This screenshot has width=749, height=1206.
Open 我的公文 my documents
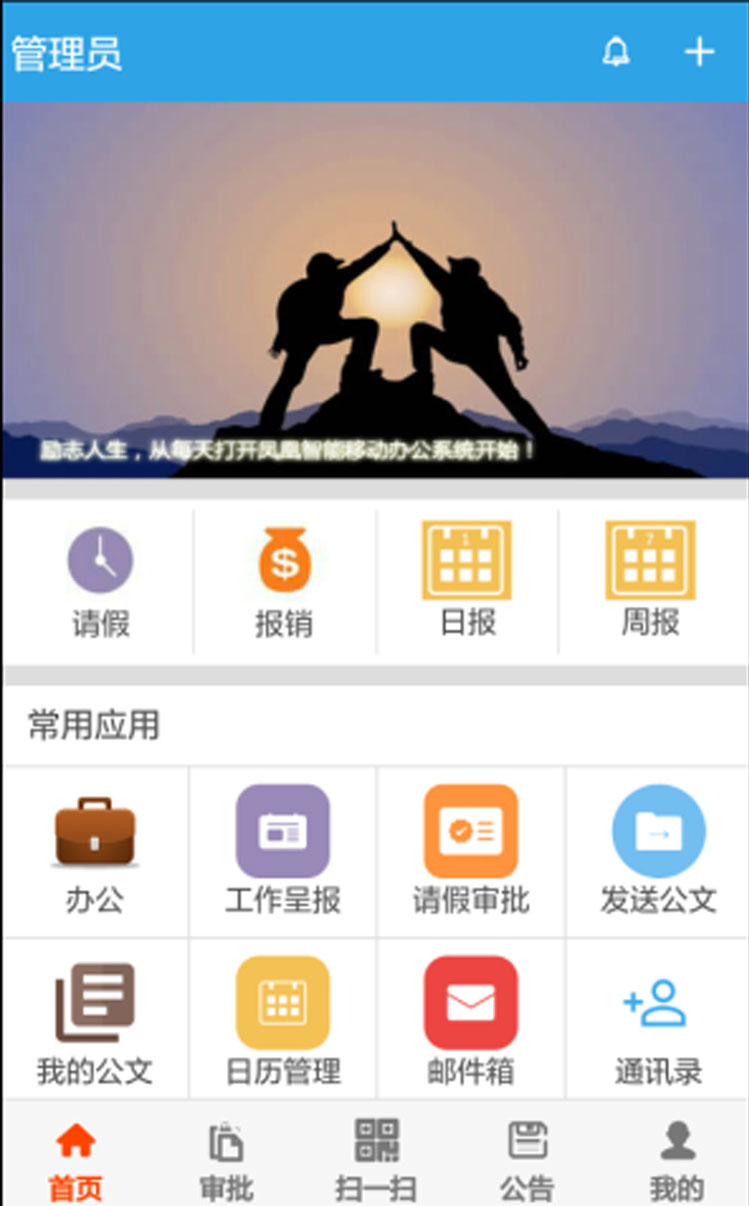[95, 1020]
